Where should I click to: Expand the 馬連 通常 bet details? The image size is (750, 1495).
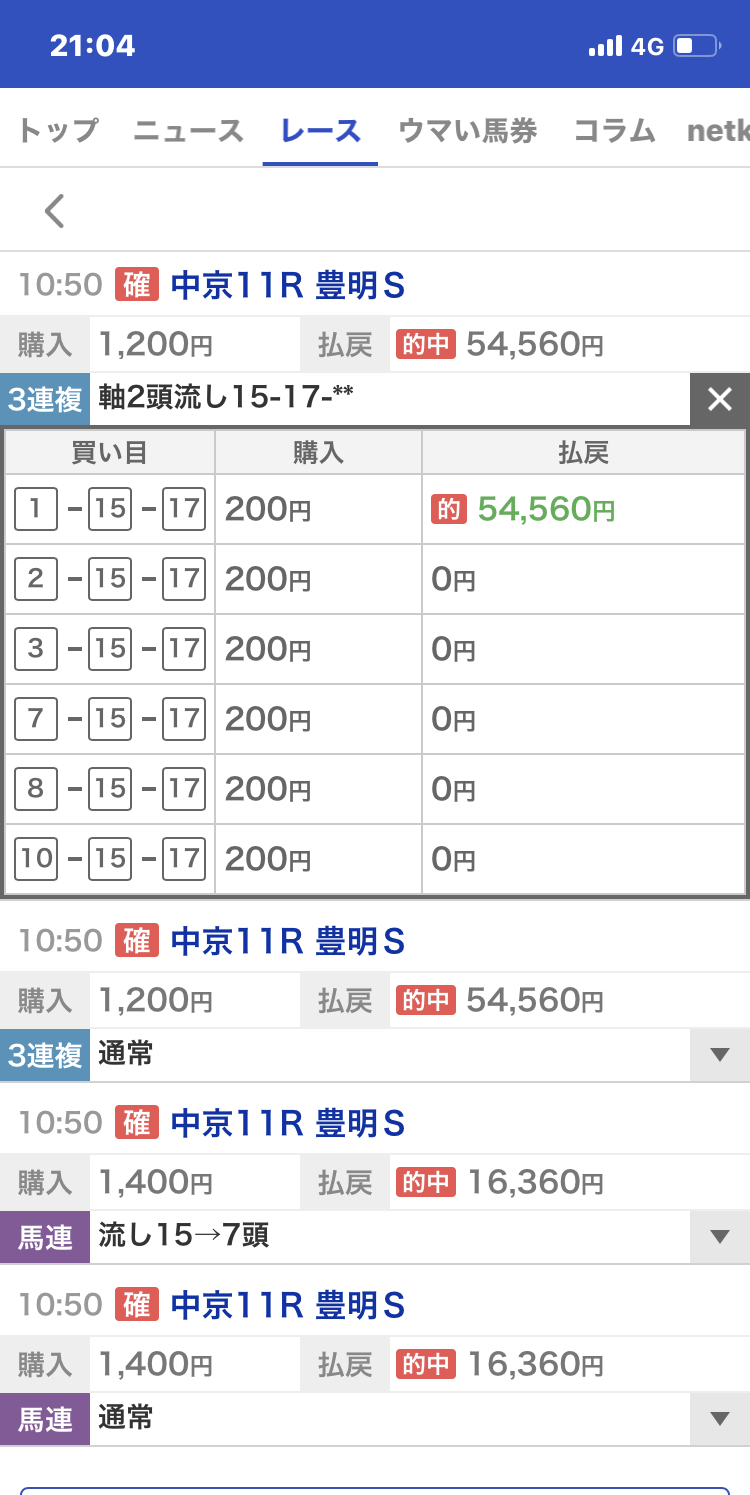pos(719,1419)
